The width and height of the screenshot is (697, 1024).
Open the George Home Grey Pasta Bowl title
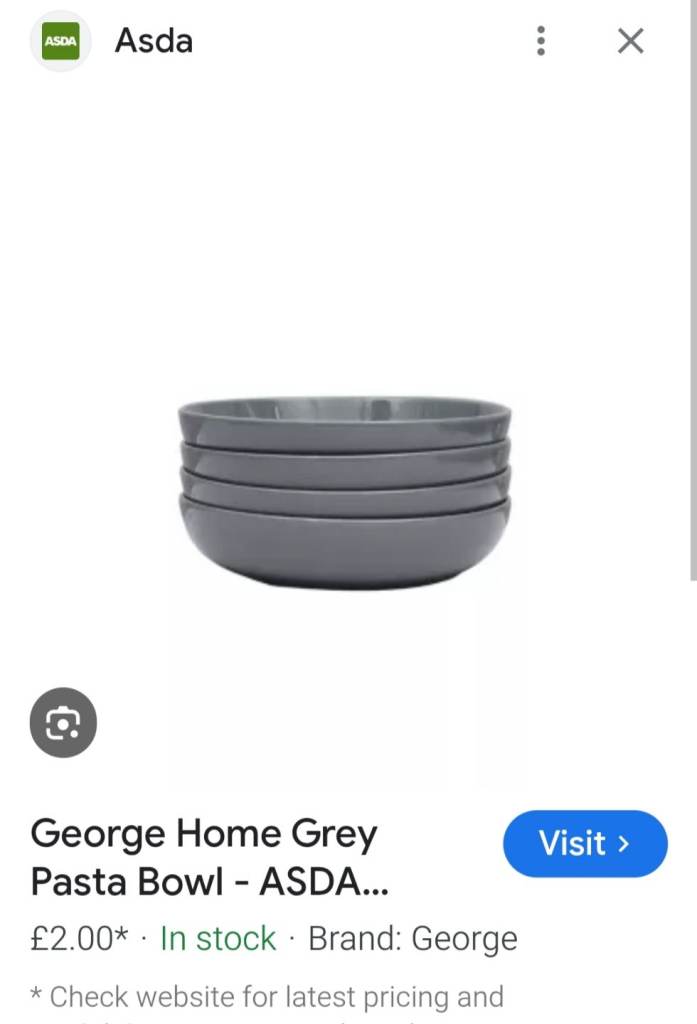click(210, 857)
